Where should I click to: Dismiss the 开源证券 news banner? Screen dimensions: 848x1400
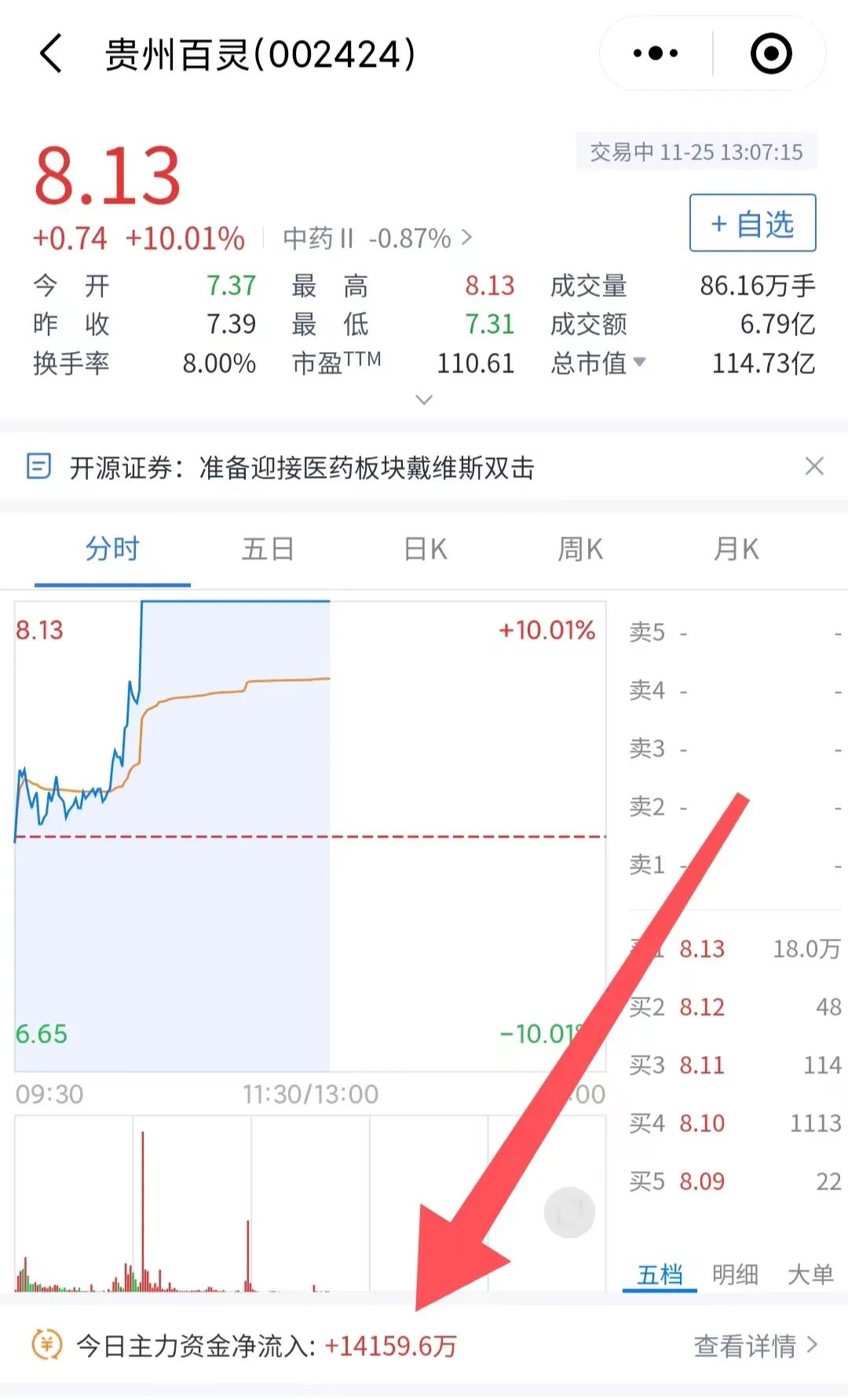[814, 467]
